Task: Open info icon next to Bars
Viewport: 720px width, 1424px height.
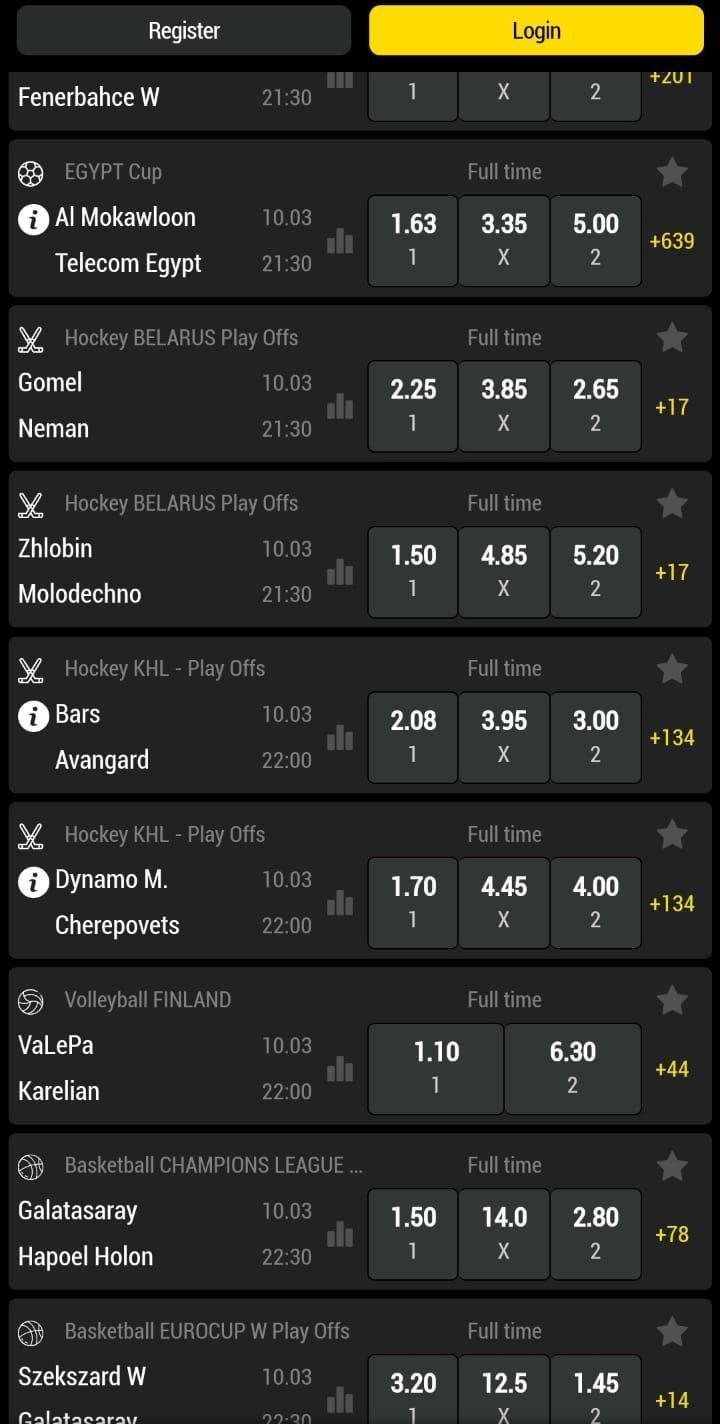Action: pyautogui.click(x=33, y=716)
